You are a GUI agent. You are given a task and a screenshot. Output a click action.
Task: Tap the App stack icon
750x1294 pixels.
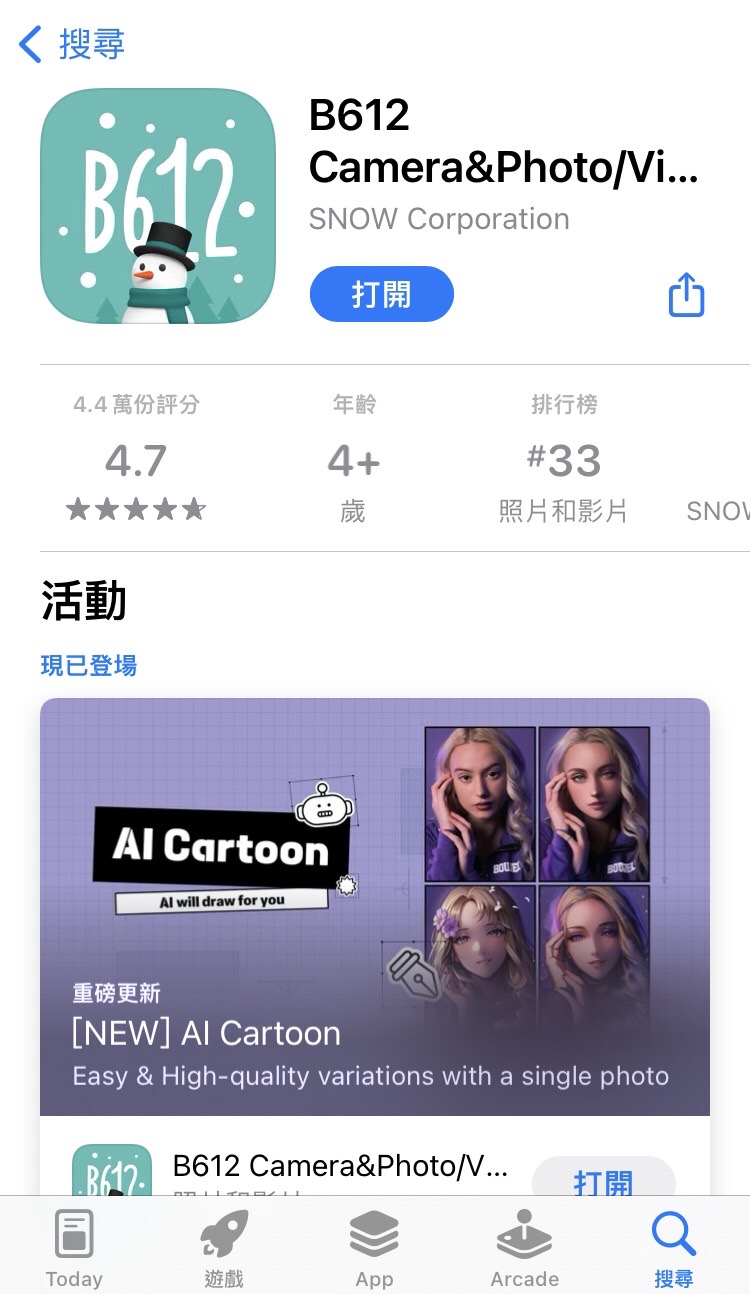(x=374, y=1235)
